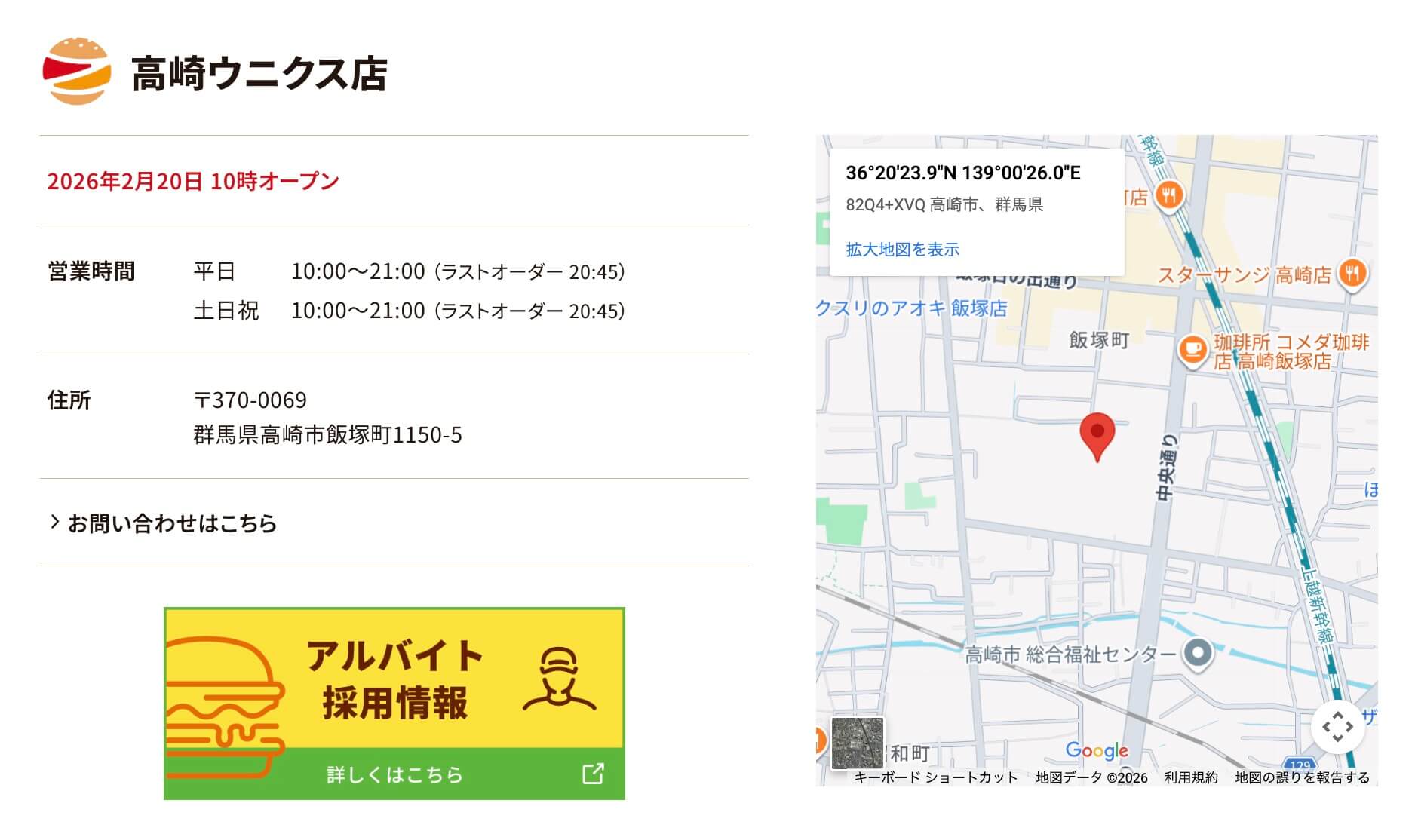Open the お問い合わせはこちら inquiry link
This screenshot has height=840, width=1415.
click(172, 523)
